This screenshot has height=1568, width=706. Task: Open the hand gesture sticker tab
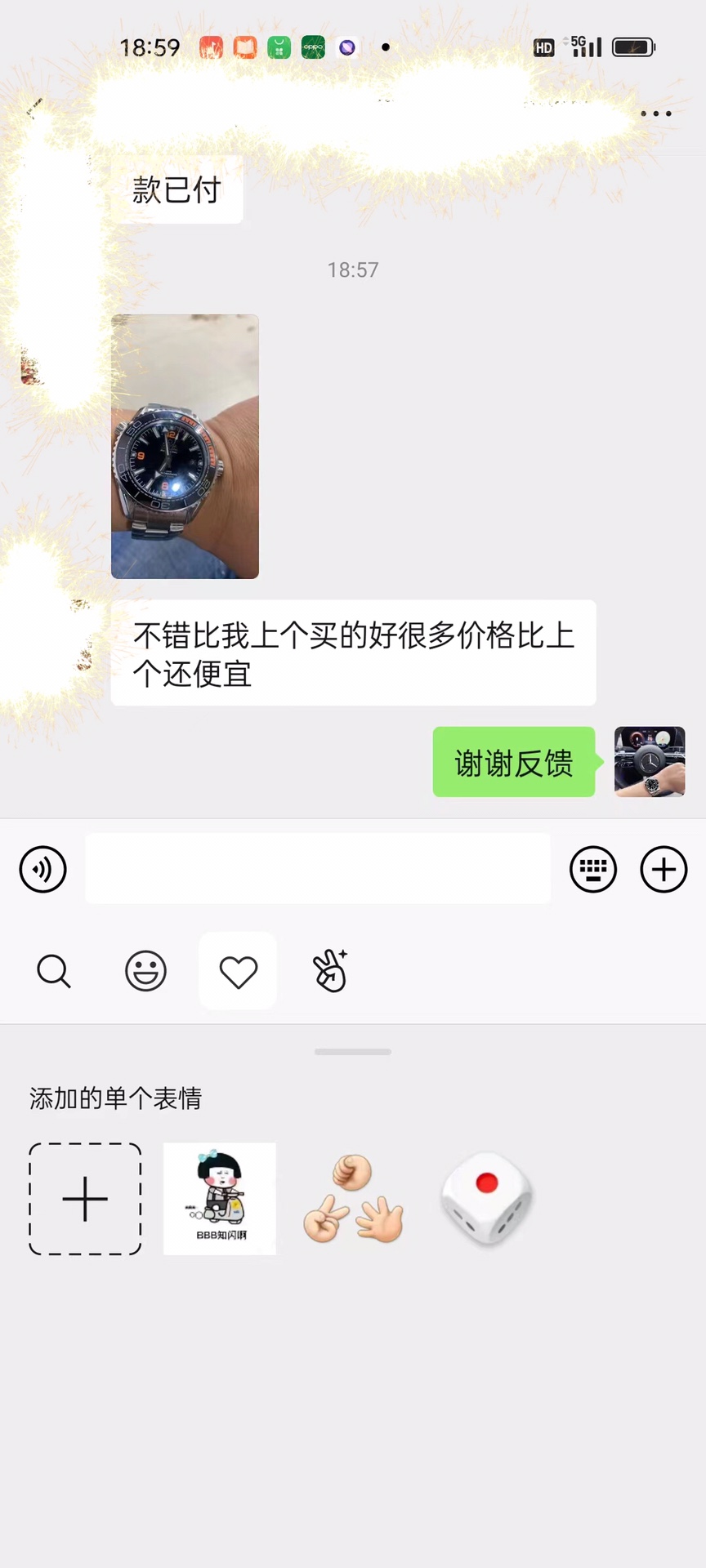point(331,971)
